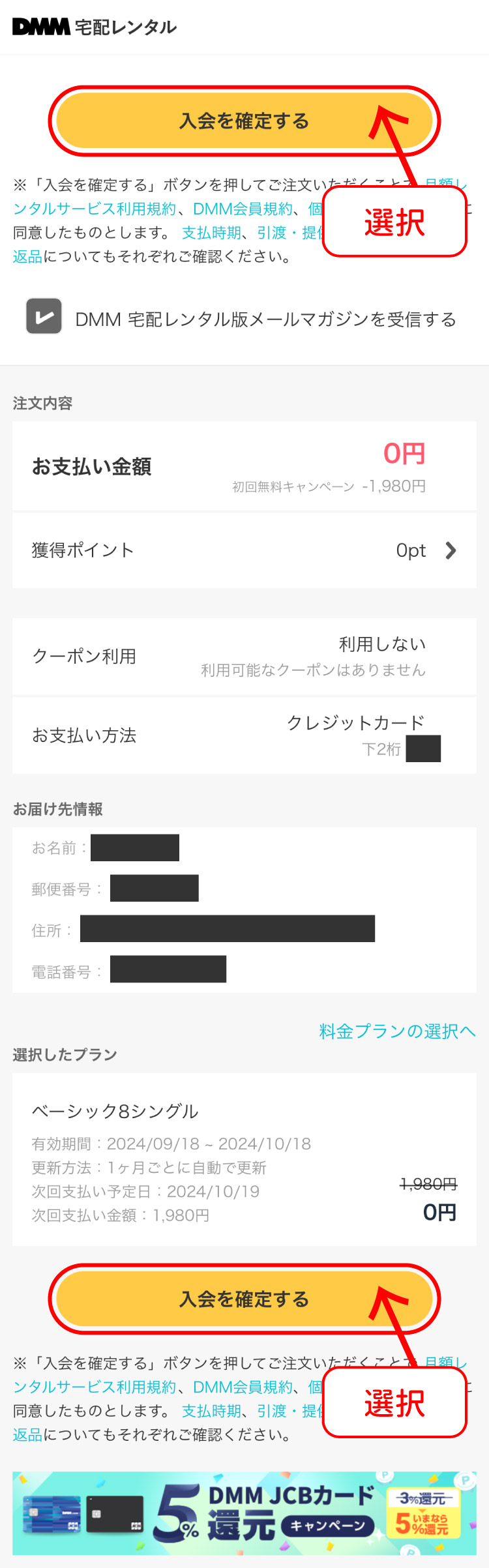489x1568 pixels.
Task: Open the 料金プランの選択へ link
Action: point(396,1031)
